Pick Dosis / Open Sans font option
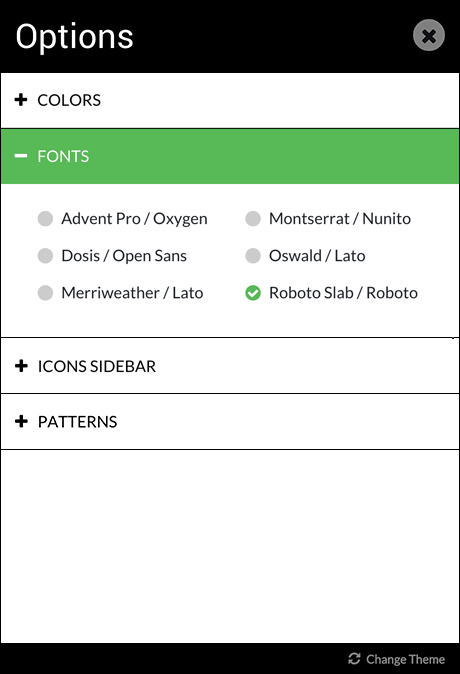The width and height of the screenshot is (460, 674). click(x=112, y=256)
